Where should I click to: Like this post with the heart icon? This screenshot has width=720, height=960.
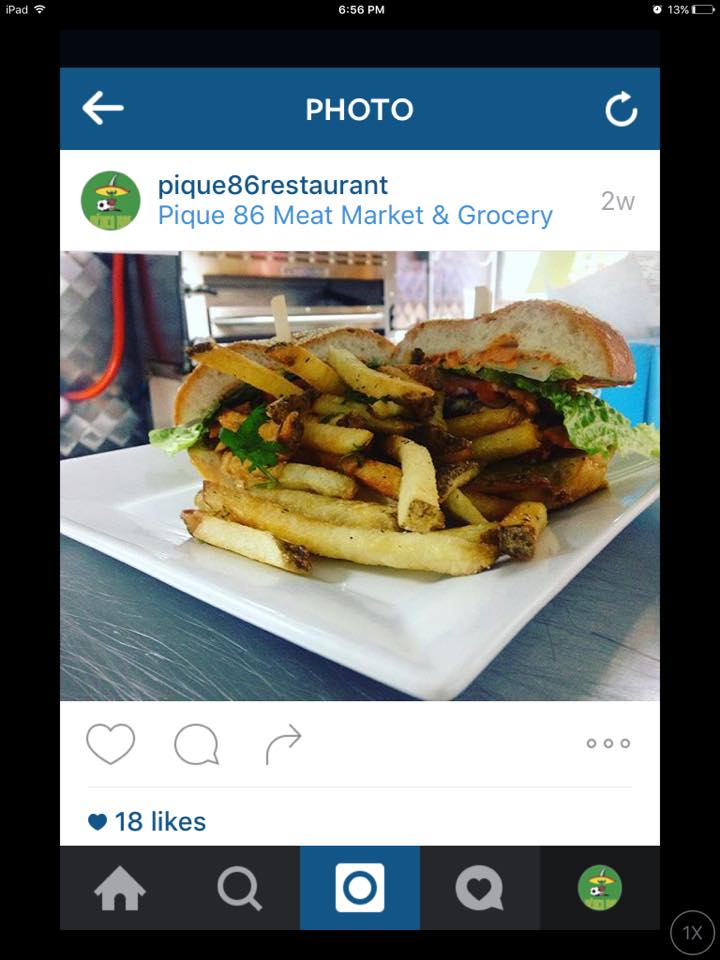pyautogui.click(x=110, y=744)
